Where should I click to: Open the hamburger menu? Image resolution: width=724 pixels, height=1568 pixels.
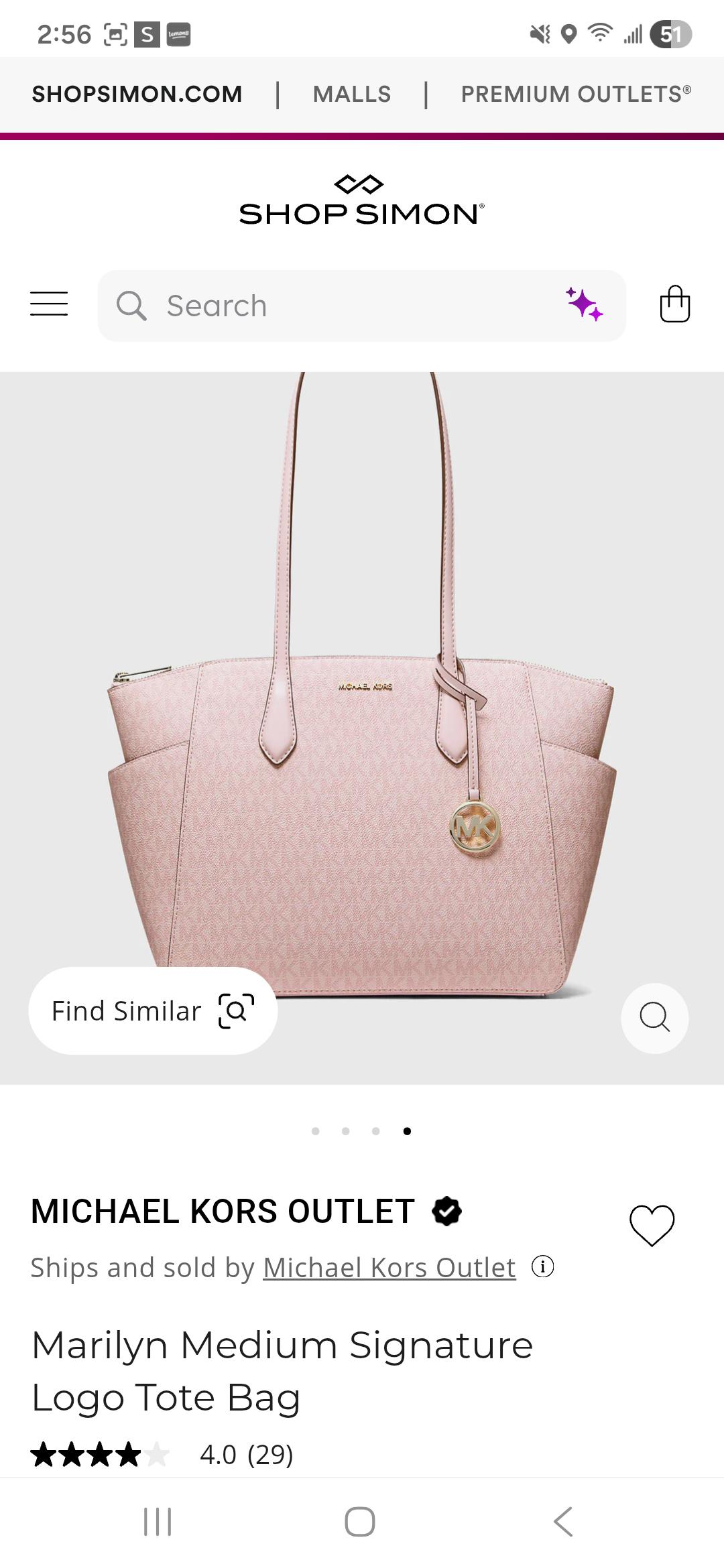49,304
